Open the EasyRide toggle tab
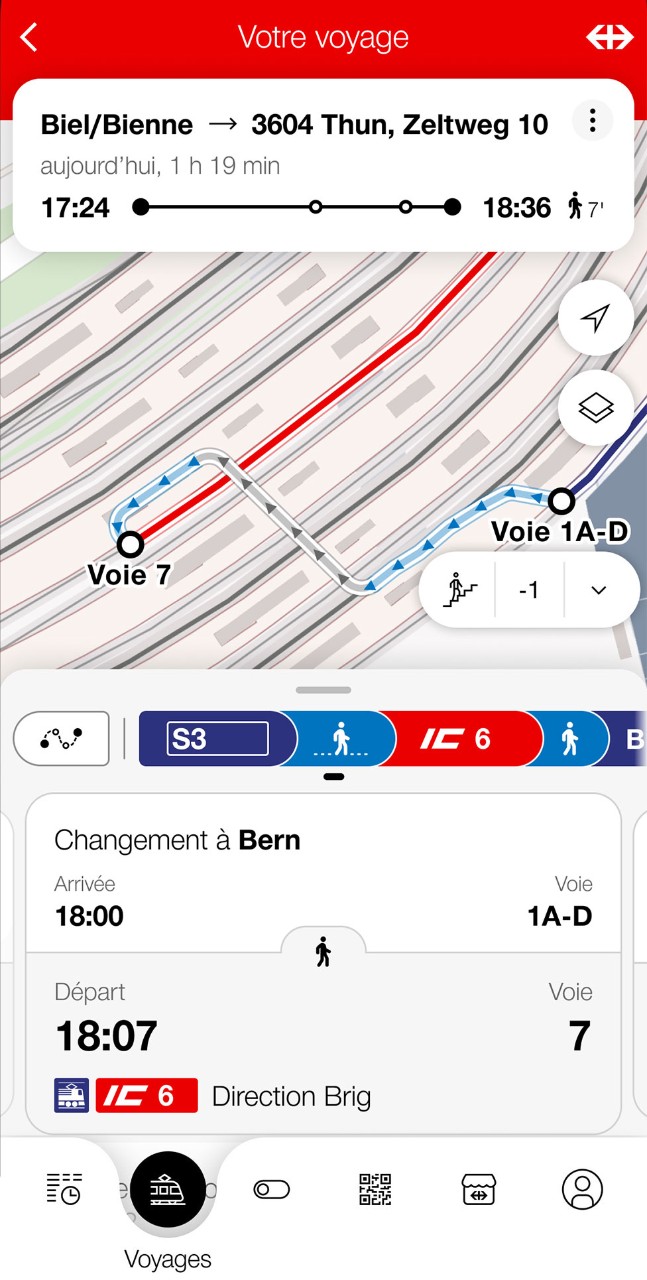647x1280 pixels. tap(271, 1189)
